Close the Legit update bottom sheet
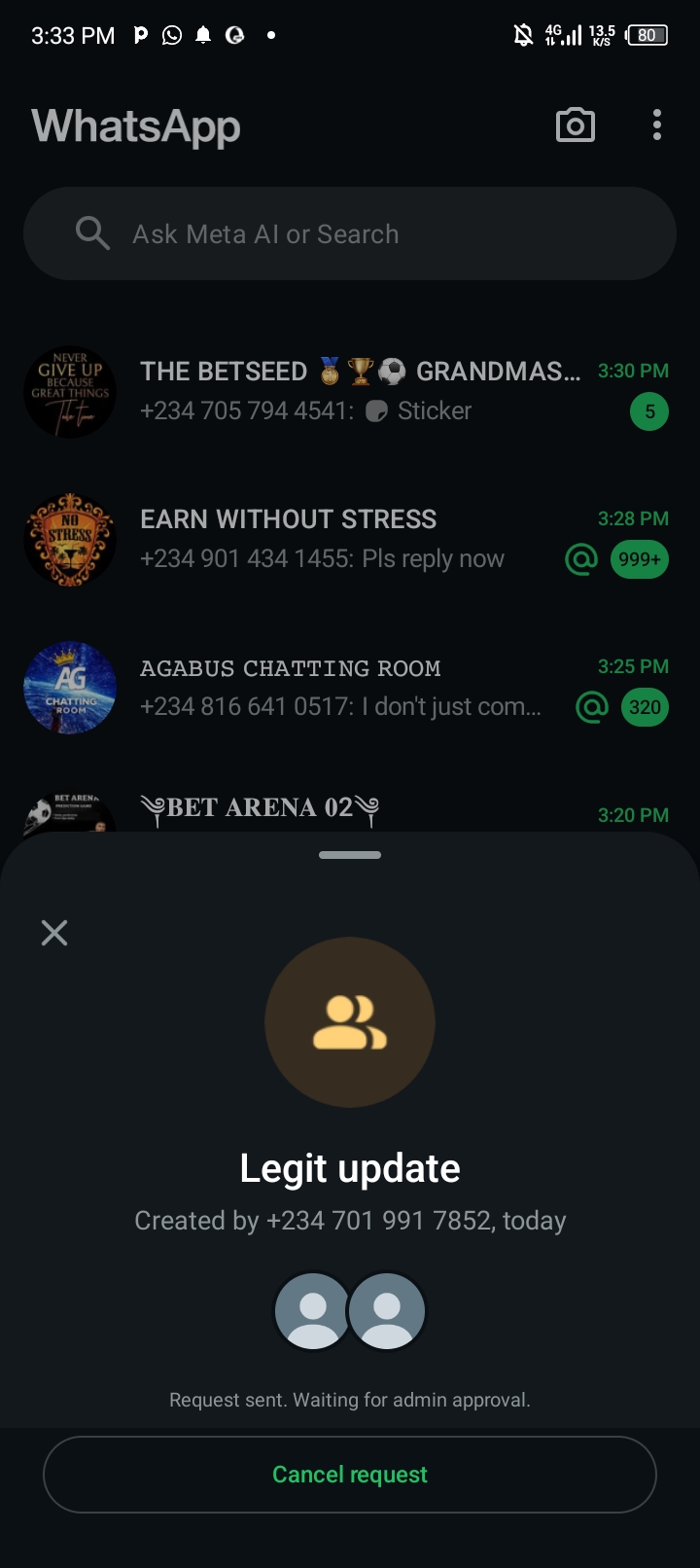 [54, 933]
